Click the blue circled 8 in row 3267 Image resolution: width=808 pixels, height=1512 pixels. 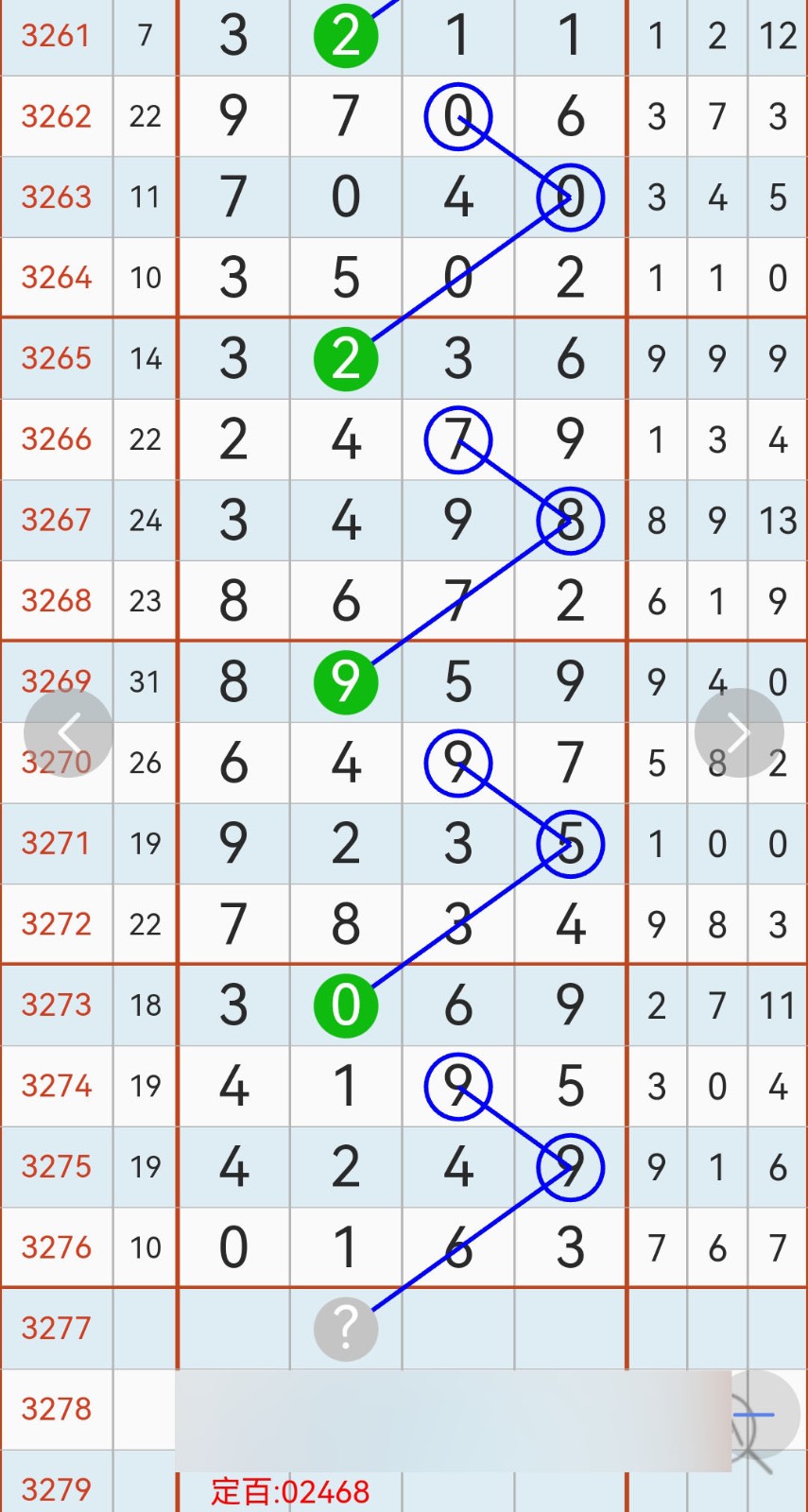coord(571,520)
